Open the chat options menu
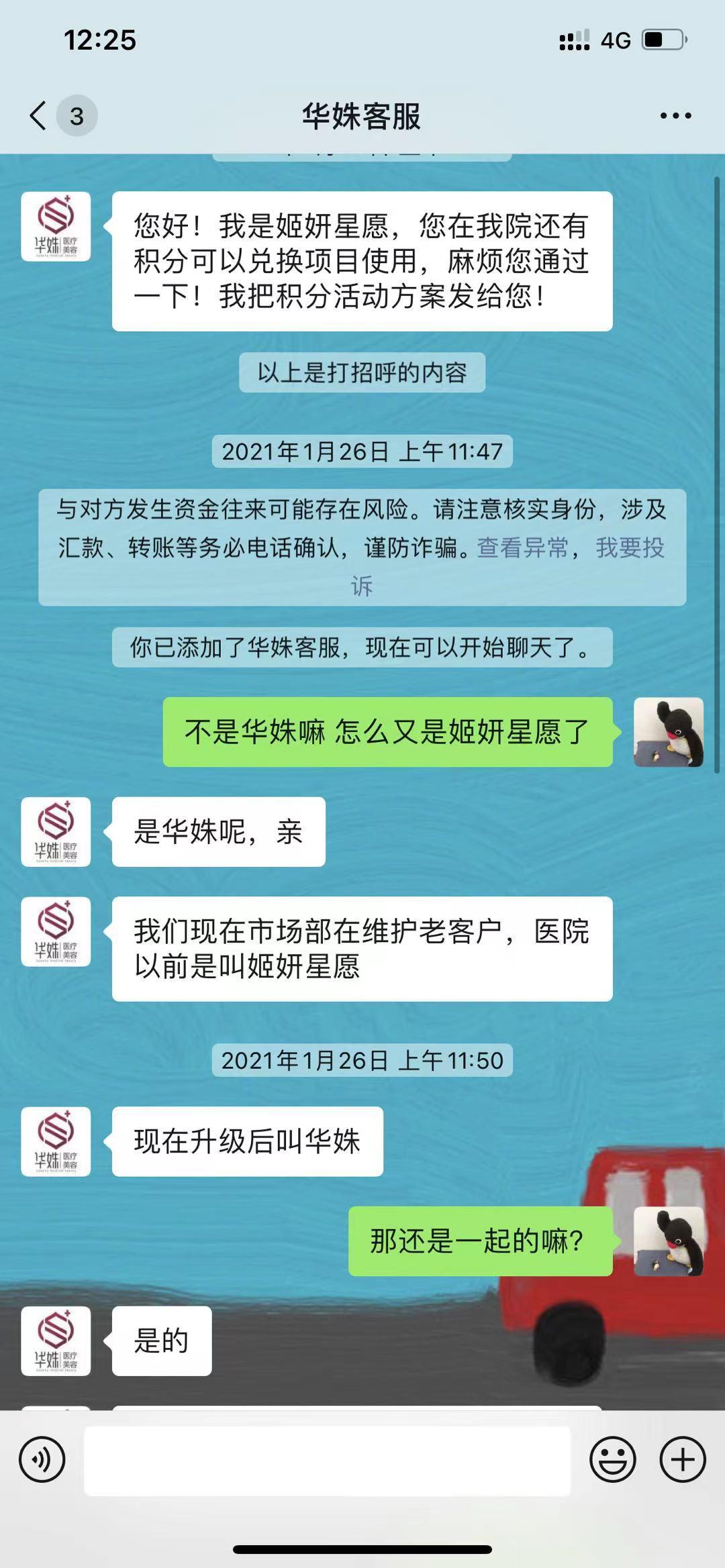Viewport: 725px width, 1568px height. point(675,115)
